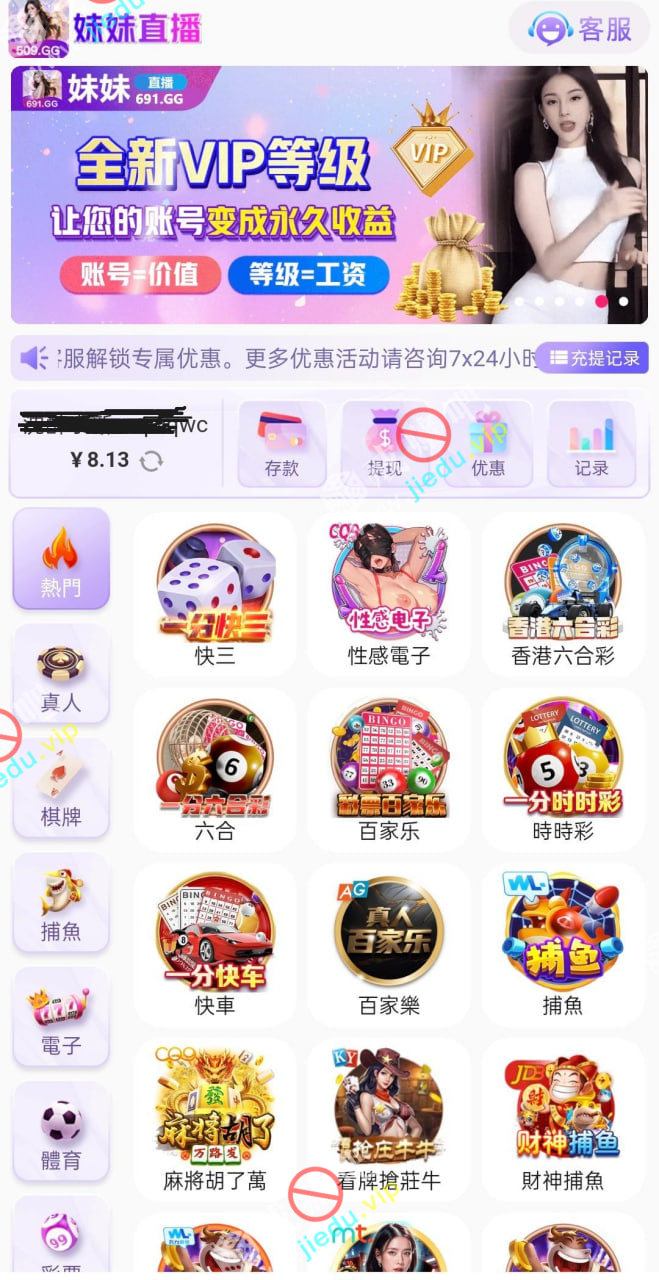Switch to the 真人 category
Viewport: 659px width, 1280px height.
[61, 674]
